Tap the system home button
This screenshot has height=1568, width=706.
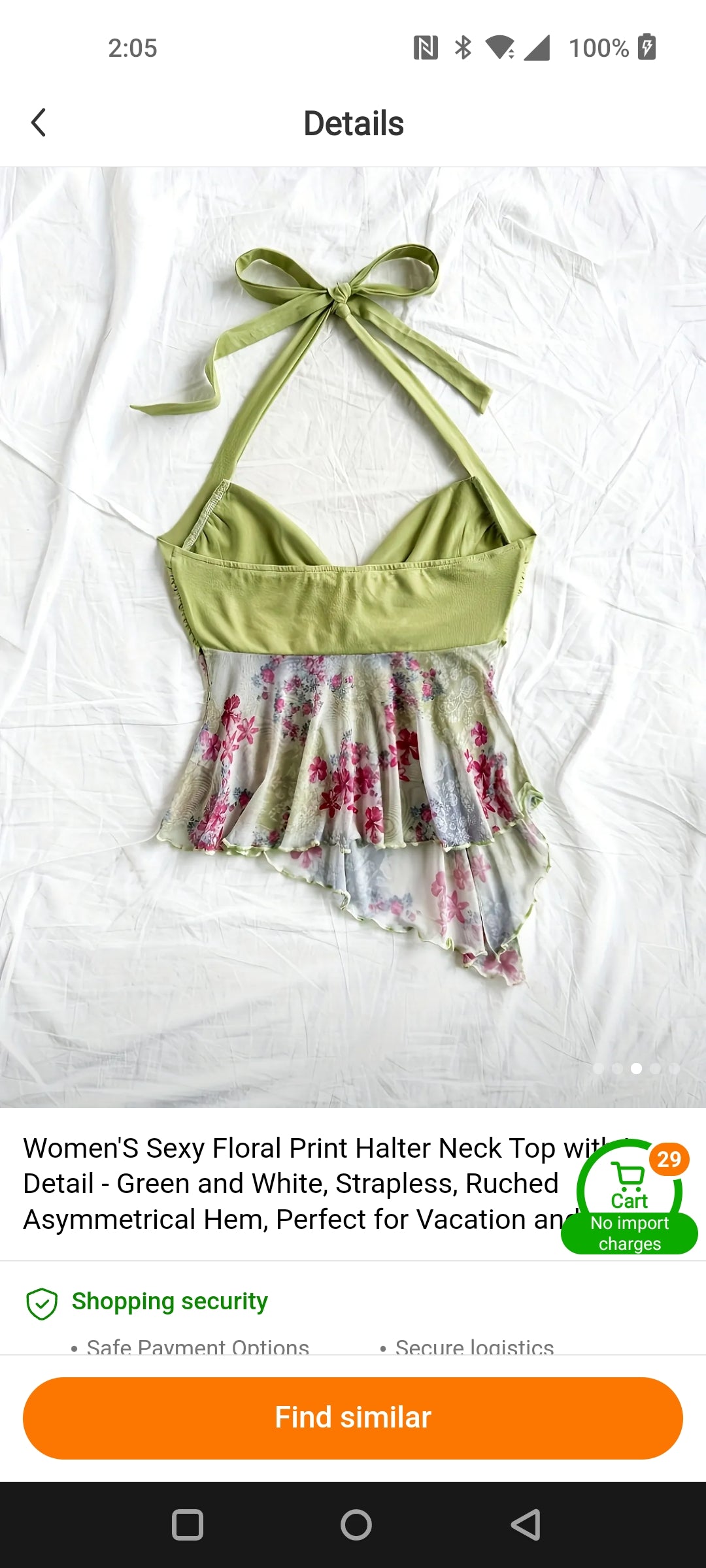(x=356, y=1525)
